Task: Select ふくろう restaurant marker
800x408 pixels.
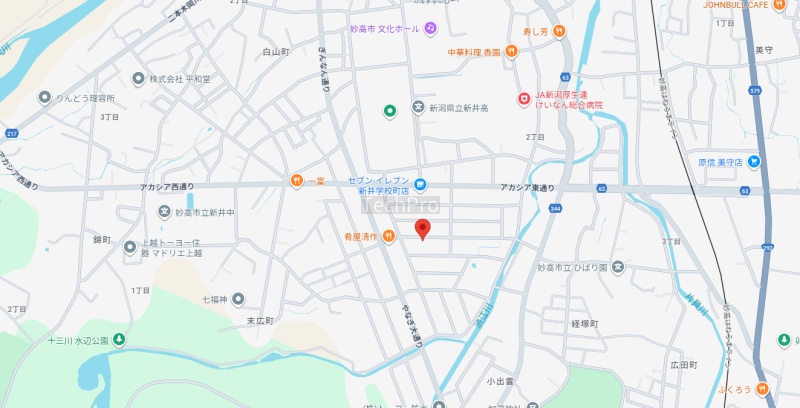Action: (762, 388)
